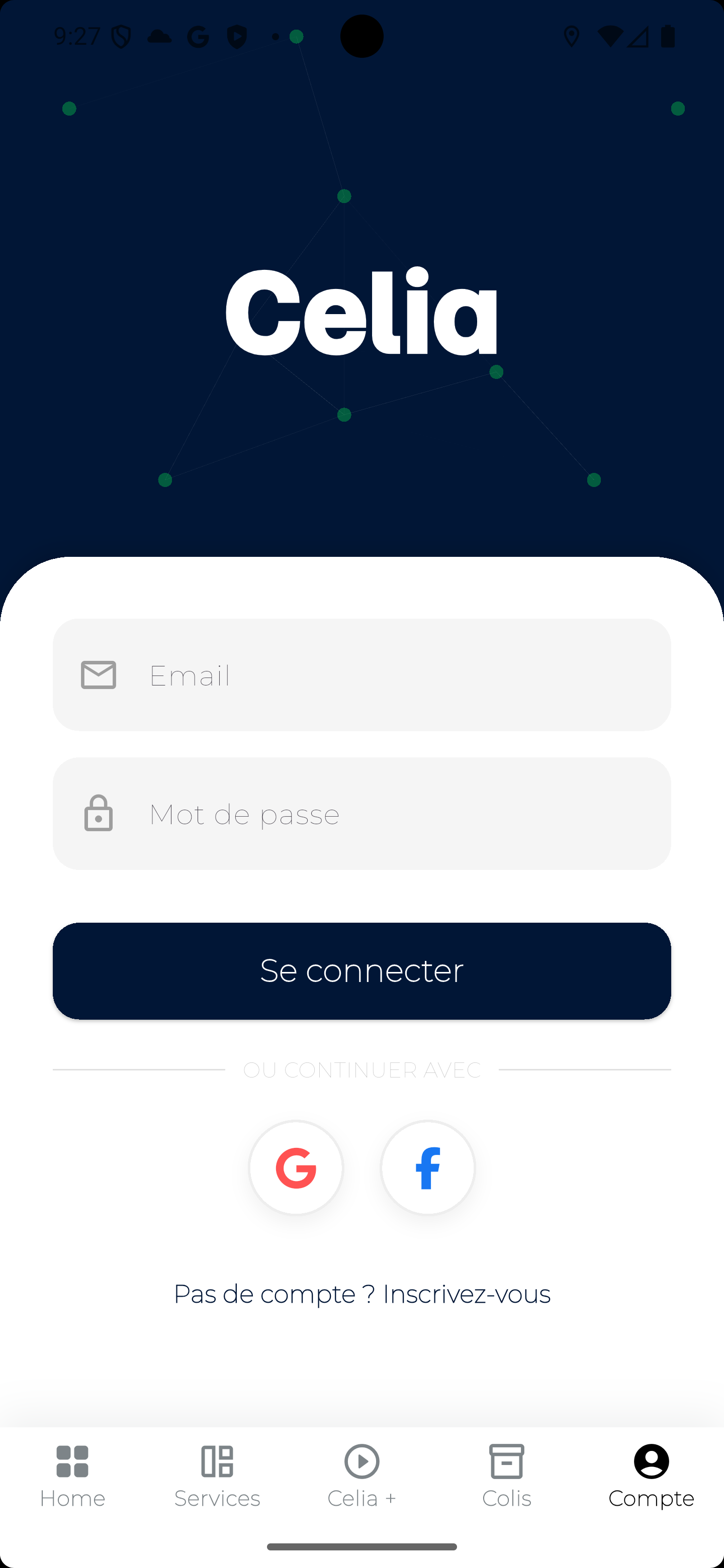
Task: Switch to the Home tab
Action: (x=72, y=1476)
